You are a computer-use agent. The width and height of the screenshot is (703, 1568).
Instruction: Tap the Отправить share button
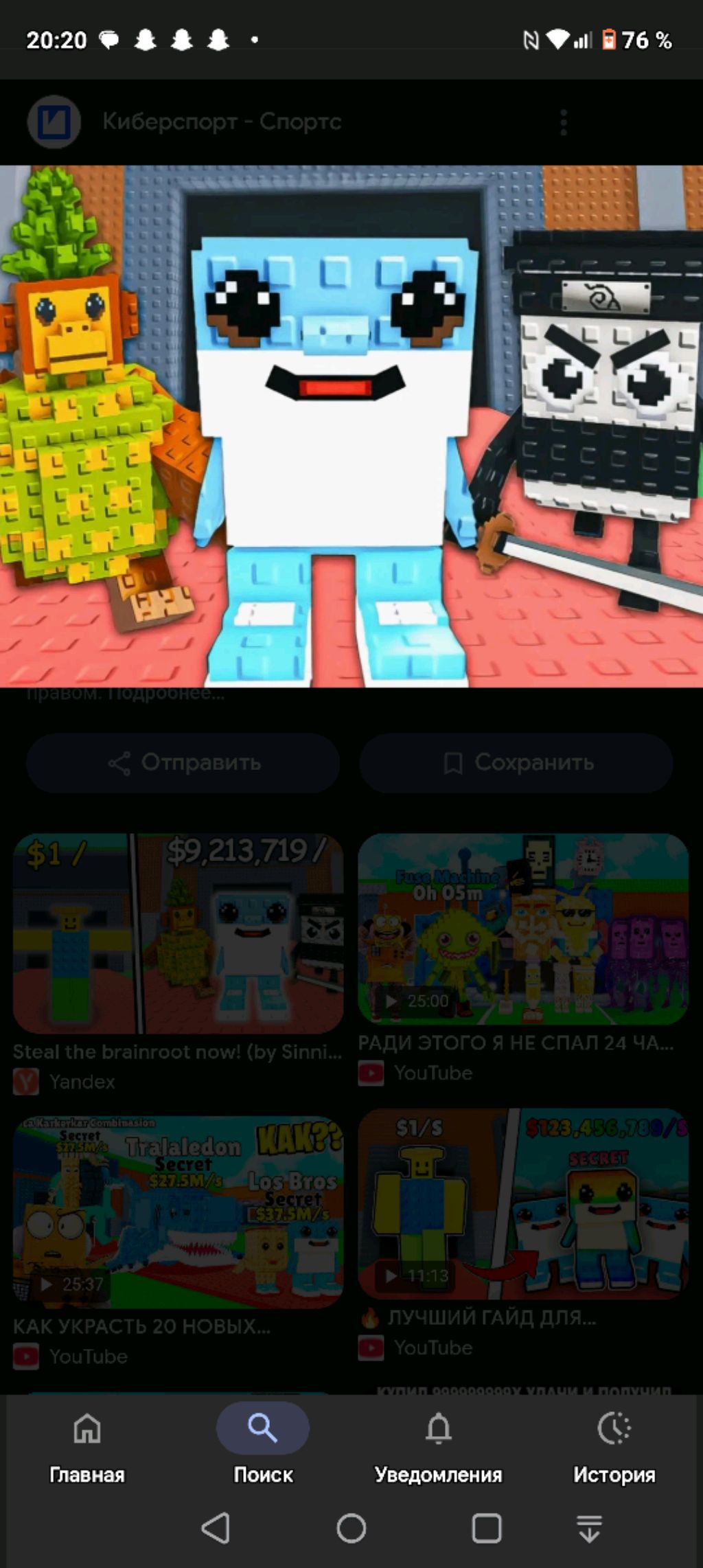point(183,762)
